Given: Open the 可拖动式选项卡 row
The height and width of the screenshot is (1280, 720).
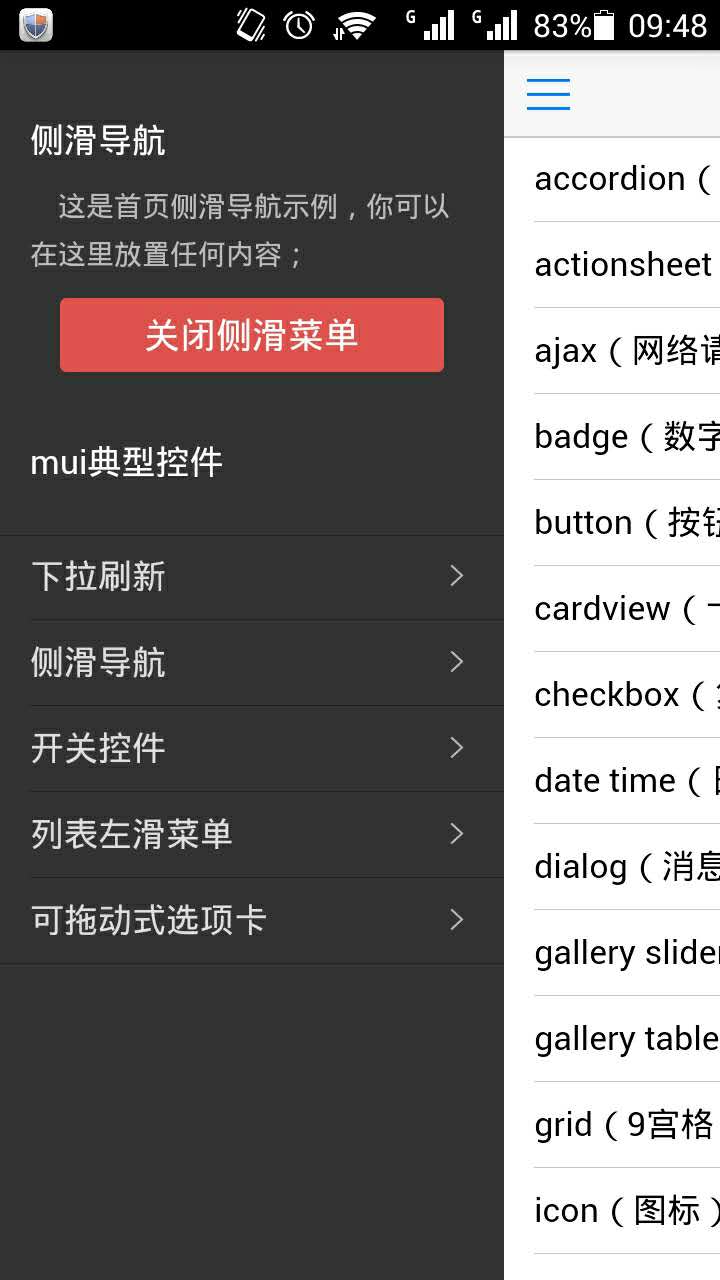Looking at the screenshot, I should pyautogui.click(x=250, y=921).
